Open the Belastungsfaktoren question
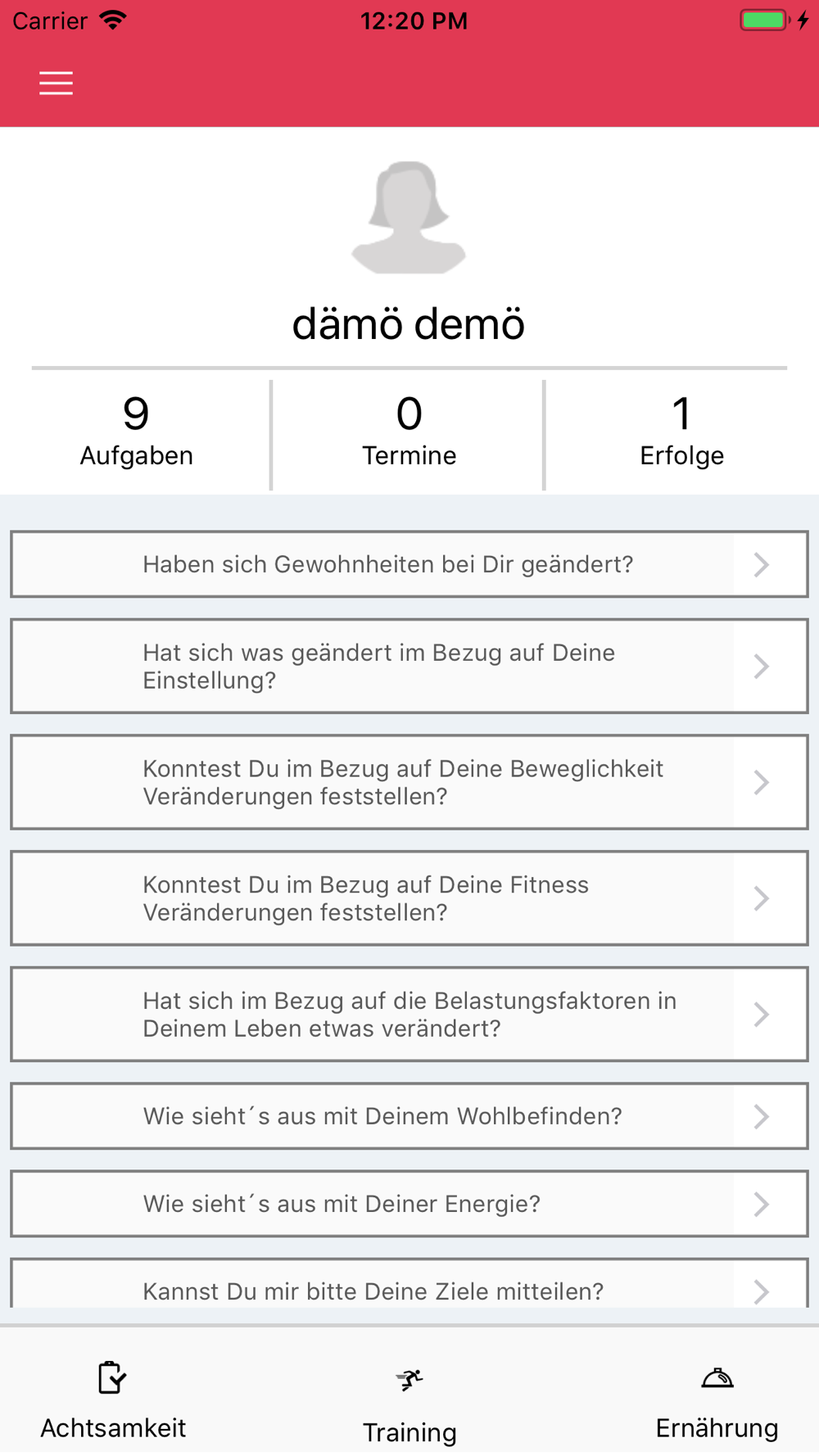This screenshot has height=1456, width=819. 409,1015
